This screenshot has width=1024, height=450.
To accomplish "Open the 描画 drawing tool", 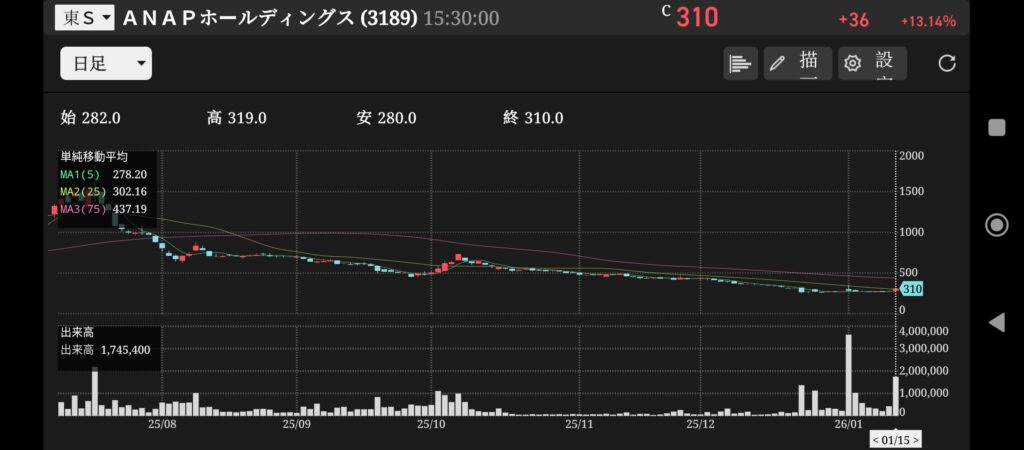I will (x=798, y=64).
